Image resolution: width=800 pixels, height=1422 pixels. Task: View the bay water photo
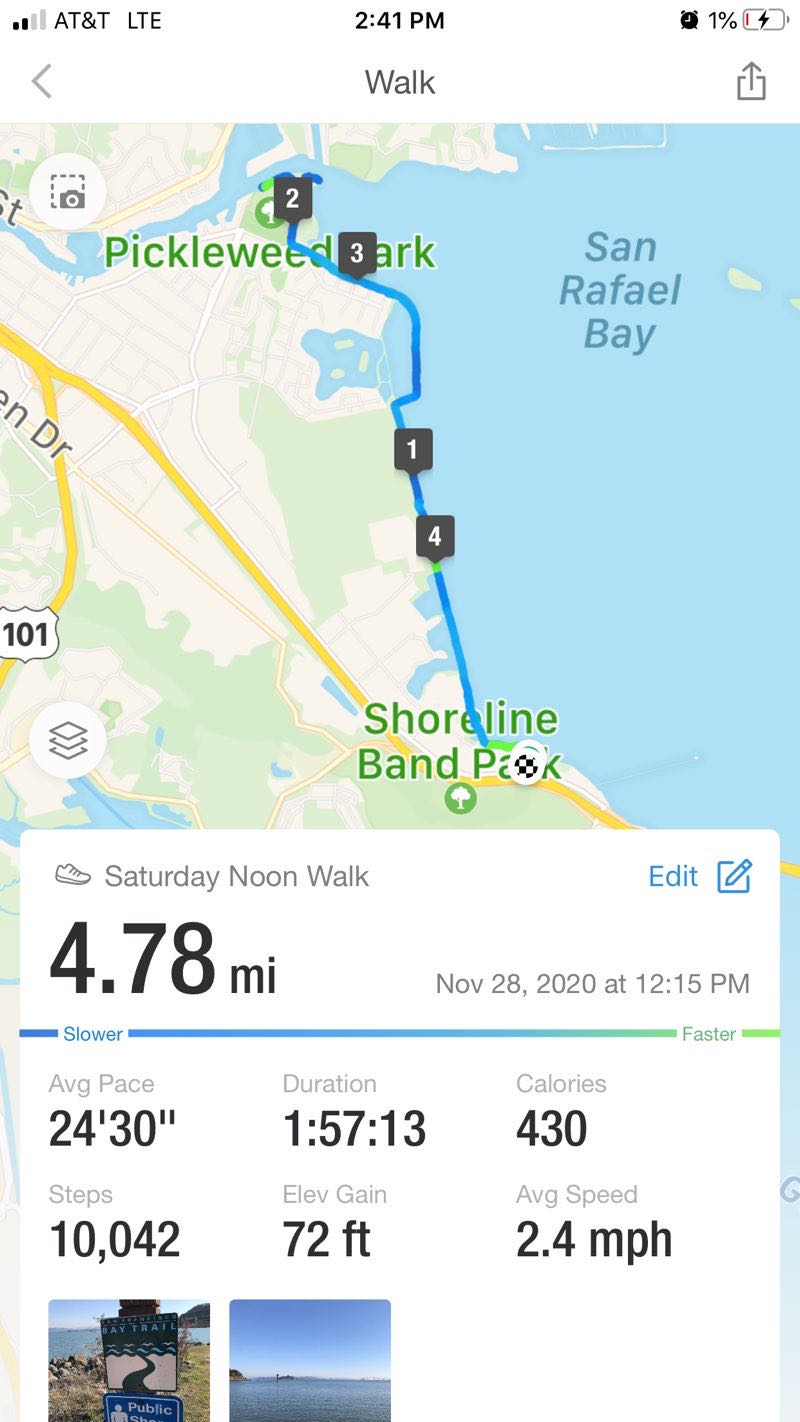310,1358
